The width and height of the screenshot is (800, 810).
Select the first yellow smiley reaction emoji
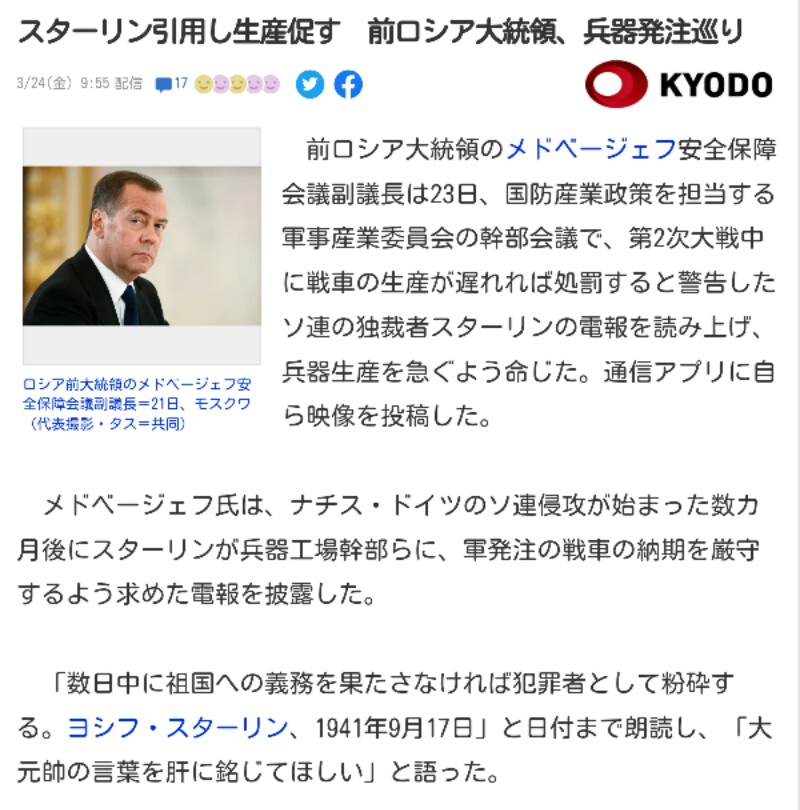(x=202, y=86)
